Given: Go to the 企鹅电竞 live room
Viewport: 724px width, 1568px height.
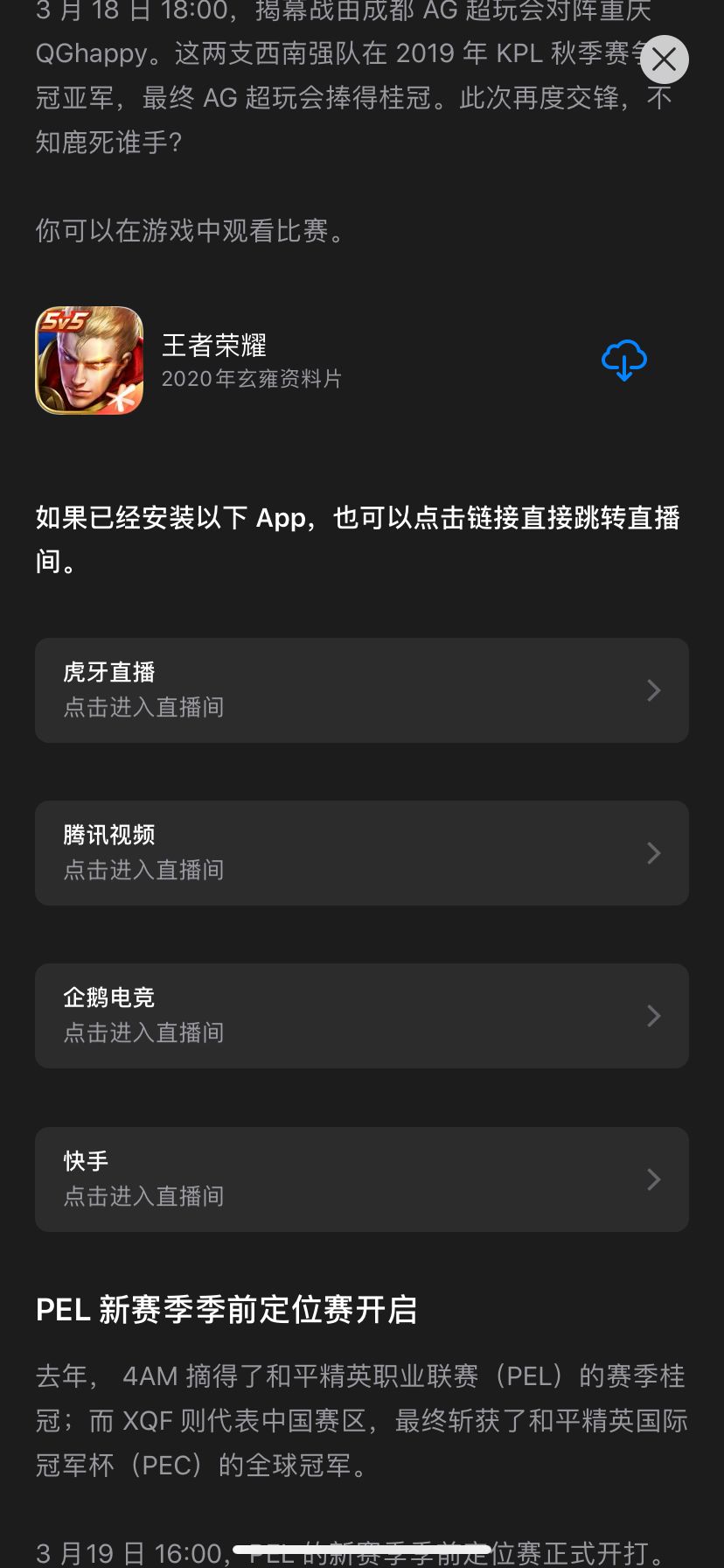Looking at the screenshot, I should pyautogui.click(x=361, y=1016).
